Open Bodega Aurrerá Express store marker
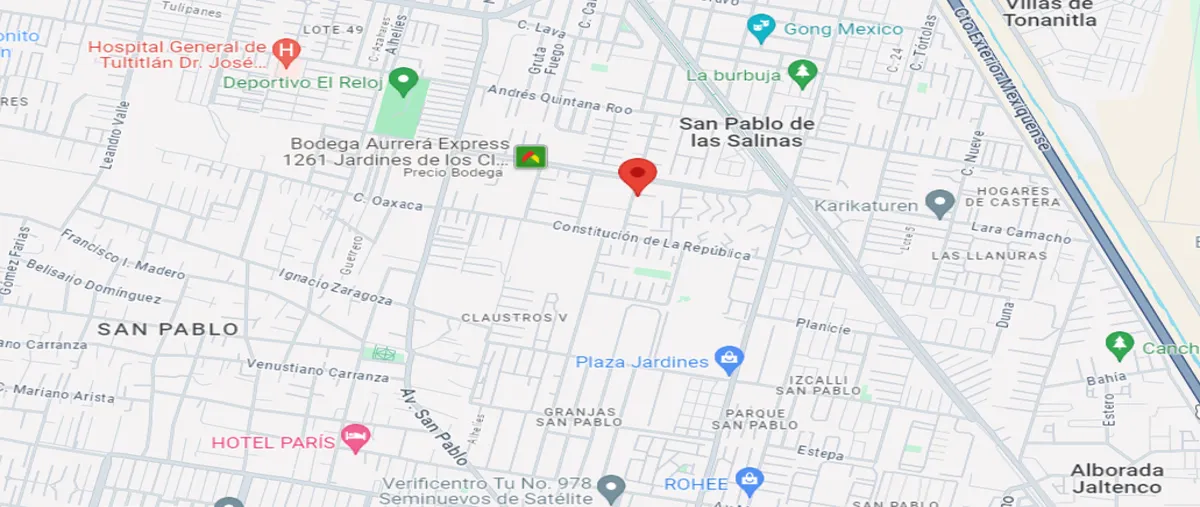The image size is (1200, 507). point(531,157)
